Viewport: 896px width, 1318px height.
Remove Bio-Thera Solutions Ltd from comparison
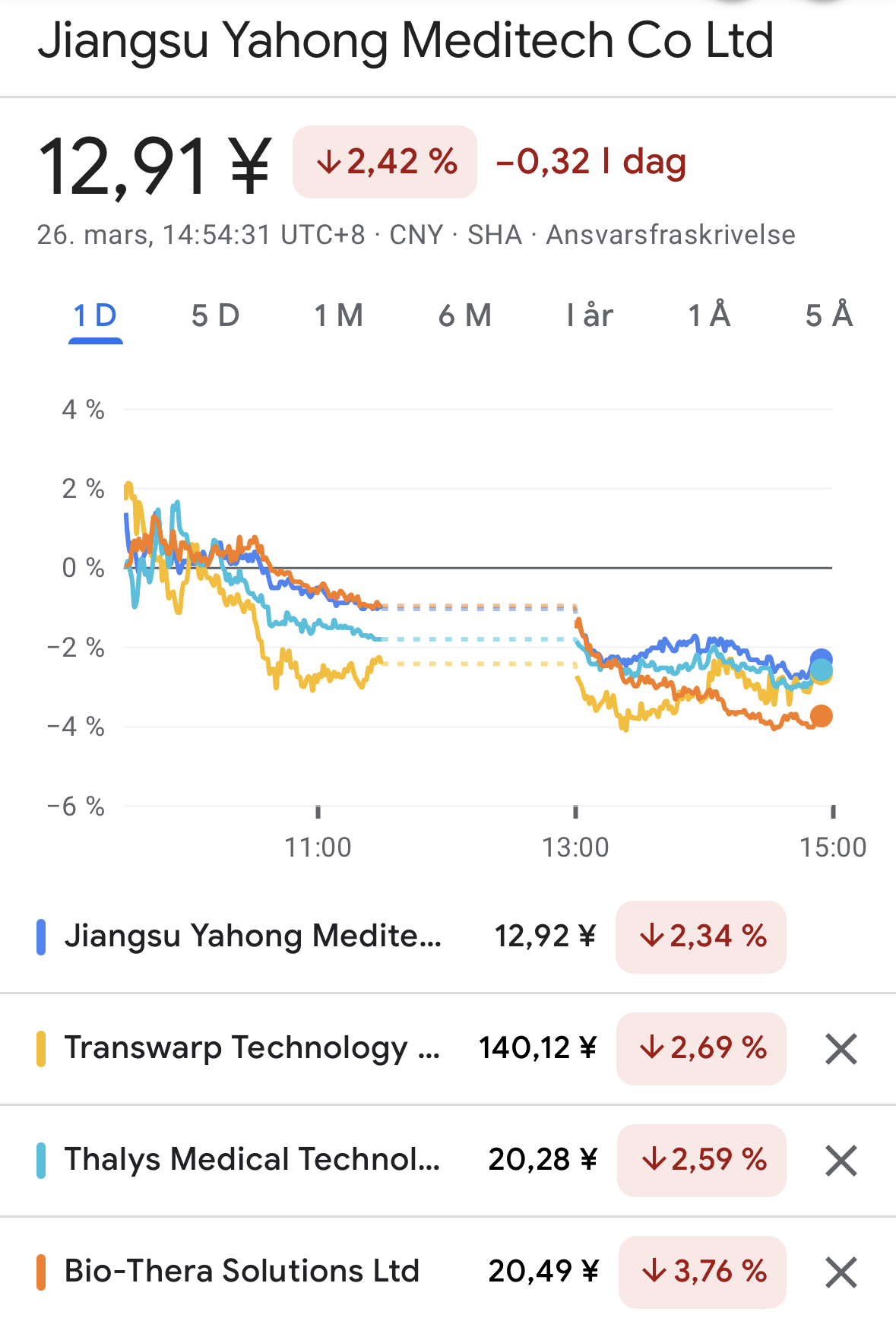click(841, 1272)
